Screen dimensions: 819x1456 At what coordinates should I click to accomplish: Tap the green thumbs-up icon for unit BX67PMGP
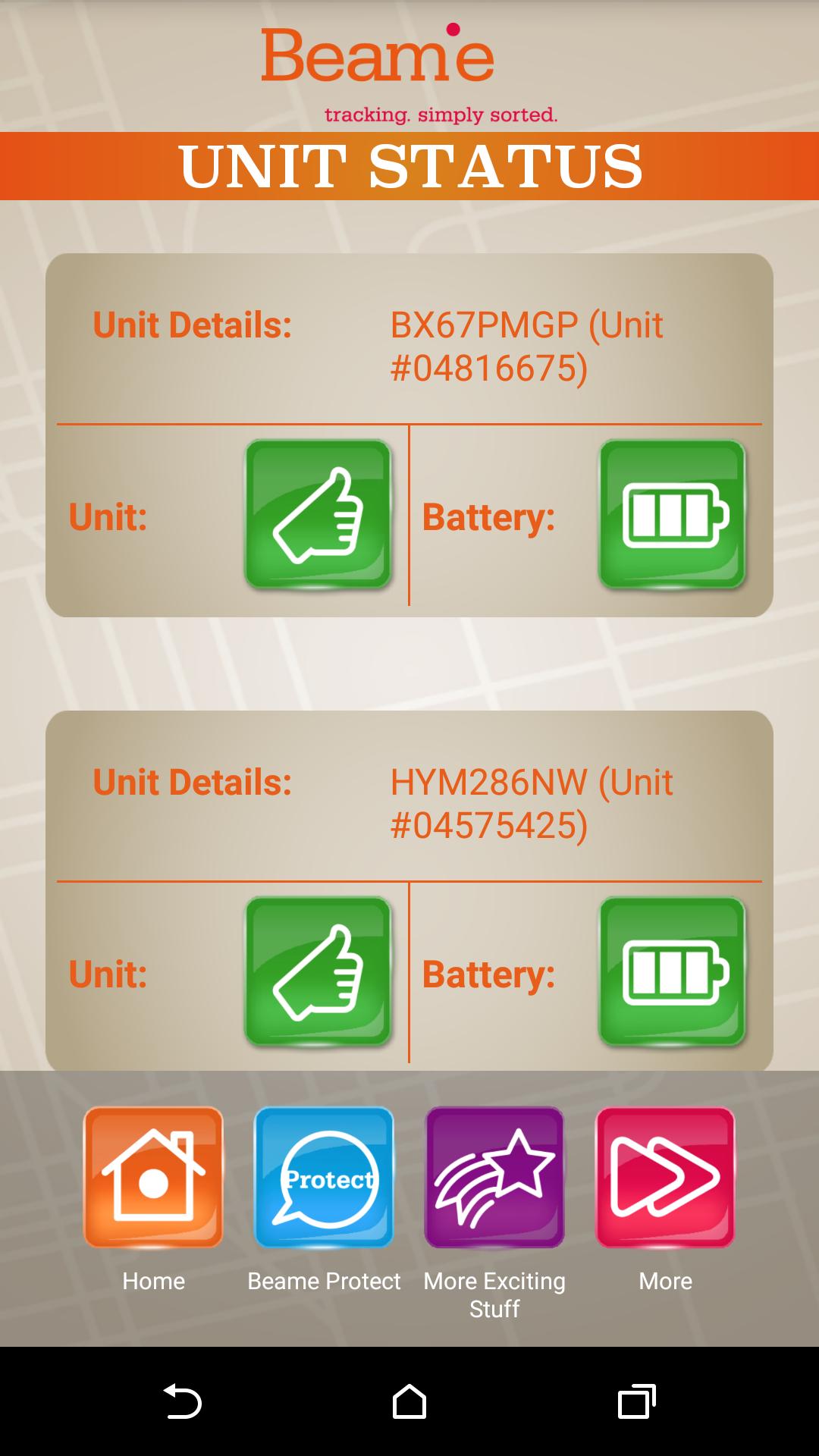click(318, 516)
